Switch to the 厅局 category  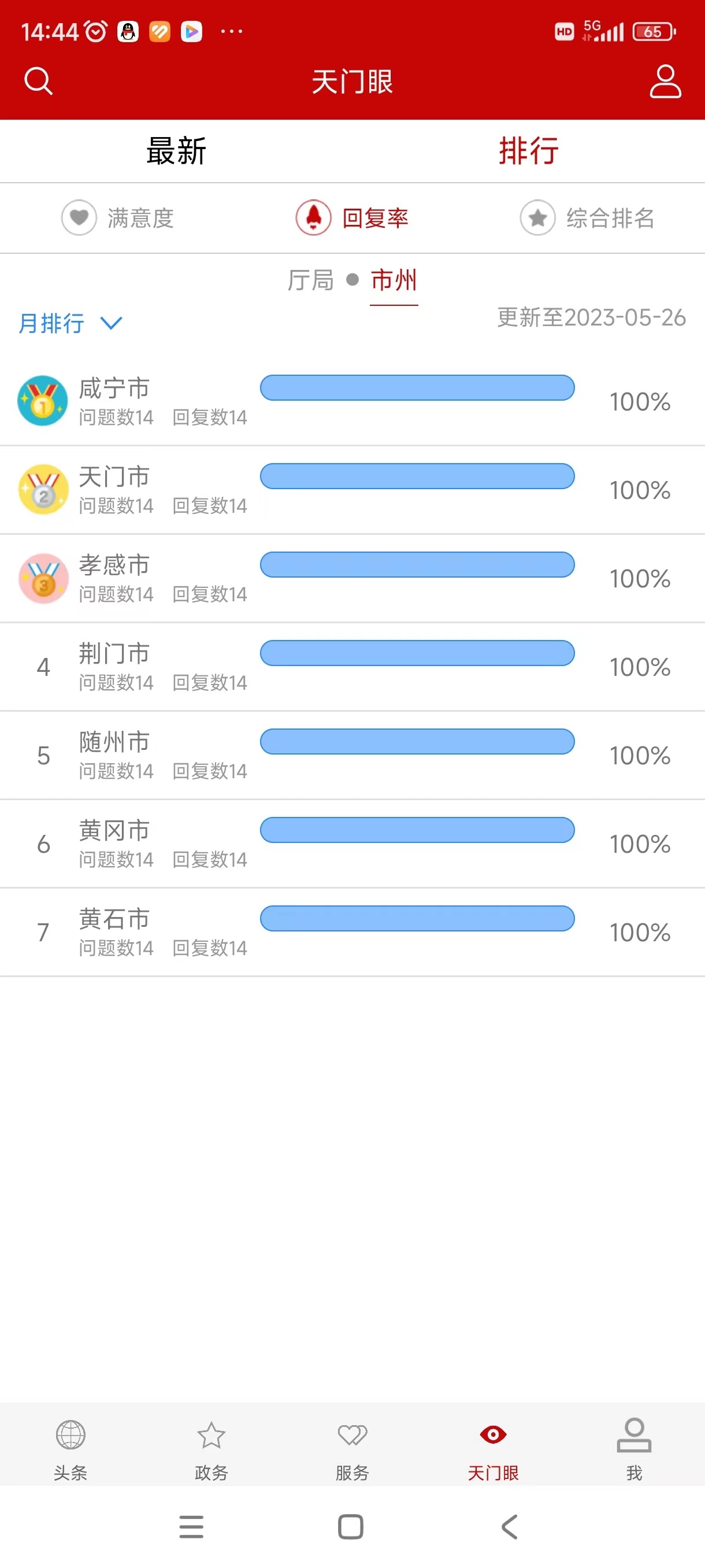(311, 280)
